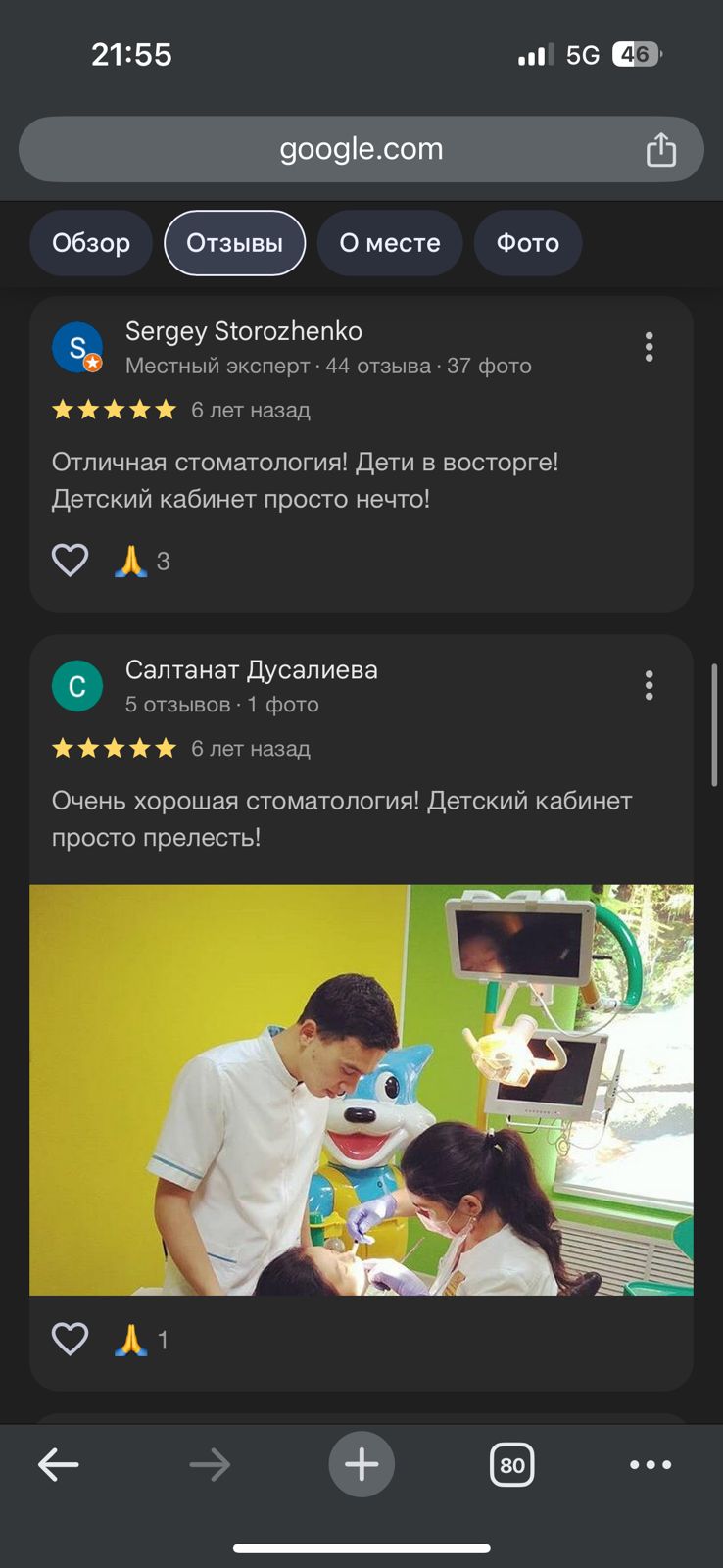Viewport: 723px width, 1568px height.
Task: Open Sergey Storozhenko's reviewer profile
Action: click(x=243, y=332)
